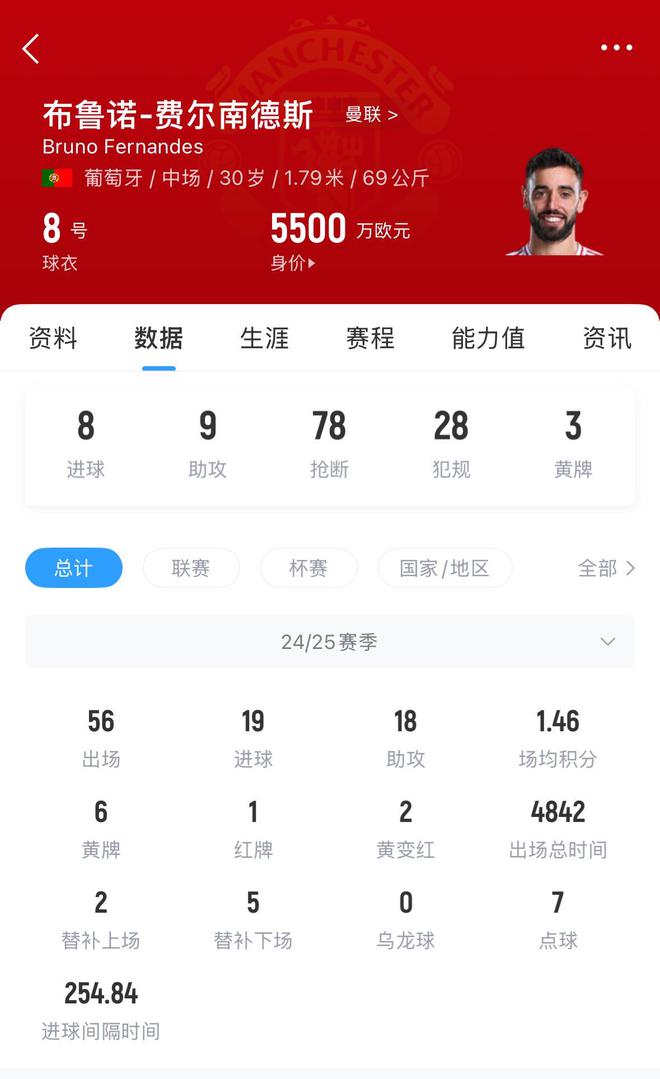
Task: Select the 数据 tab
Action: (x=159, y=339)
